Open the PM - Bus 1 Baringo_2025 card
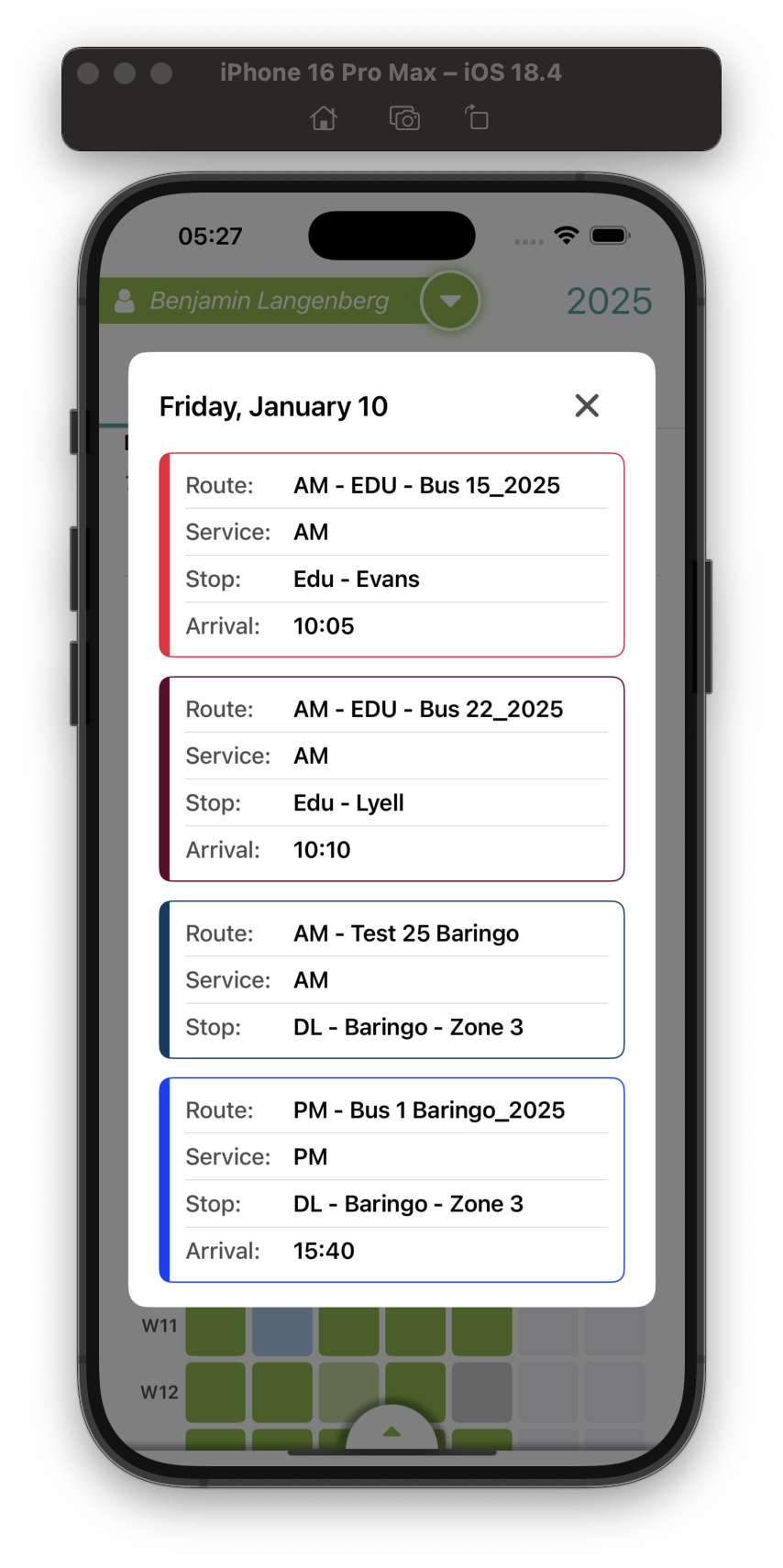 [x=392, y=1179]
